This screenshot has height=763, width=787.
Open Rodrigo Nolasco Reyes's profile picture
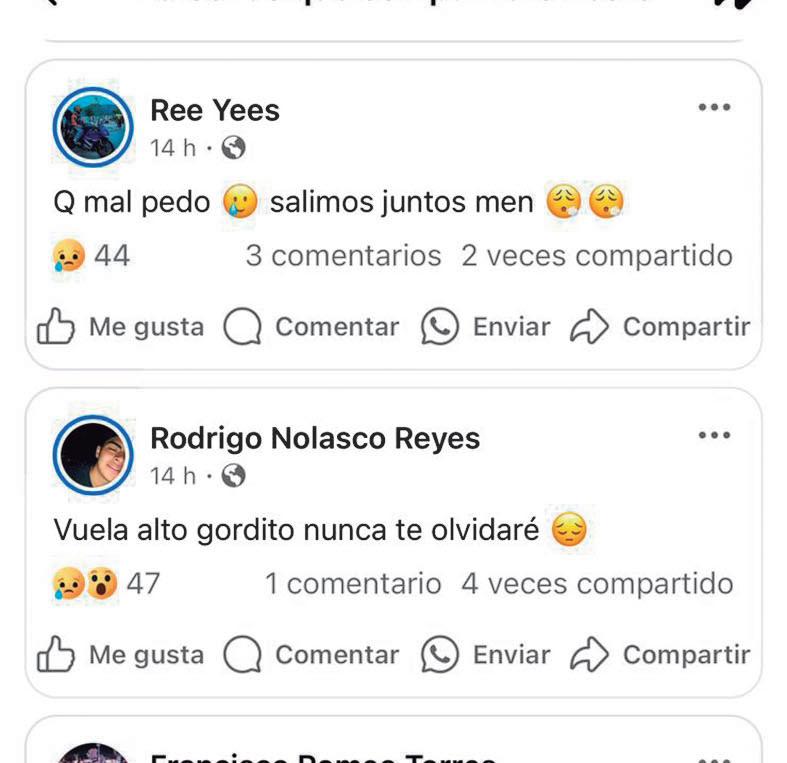pos(93,455)
